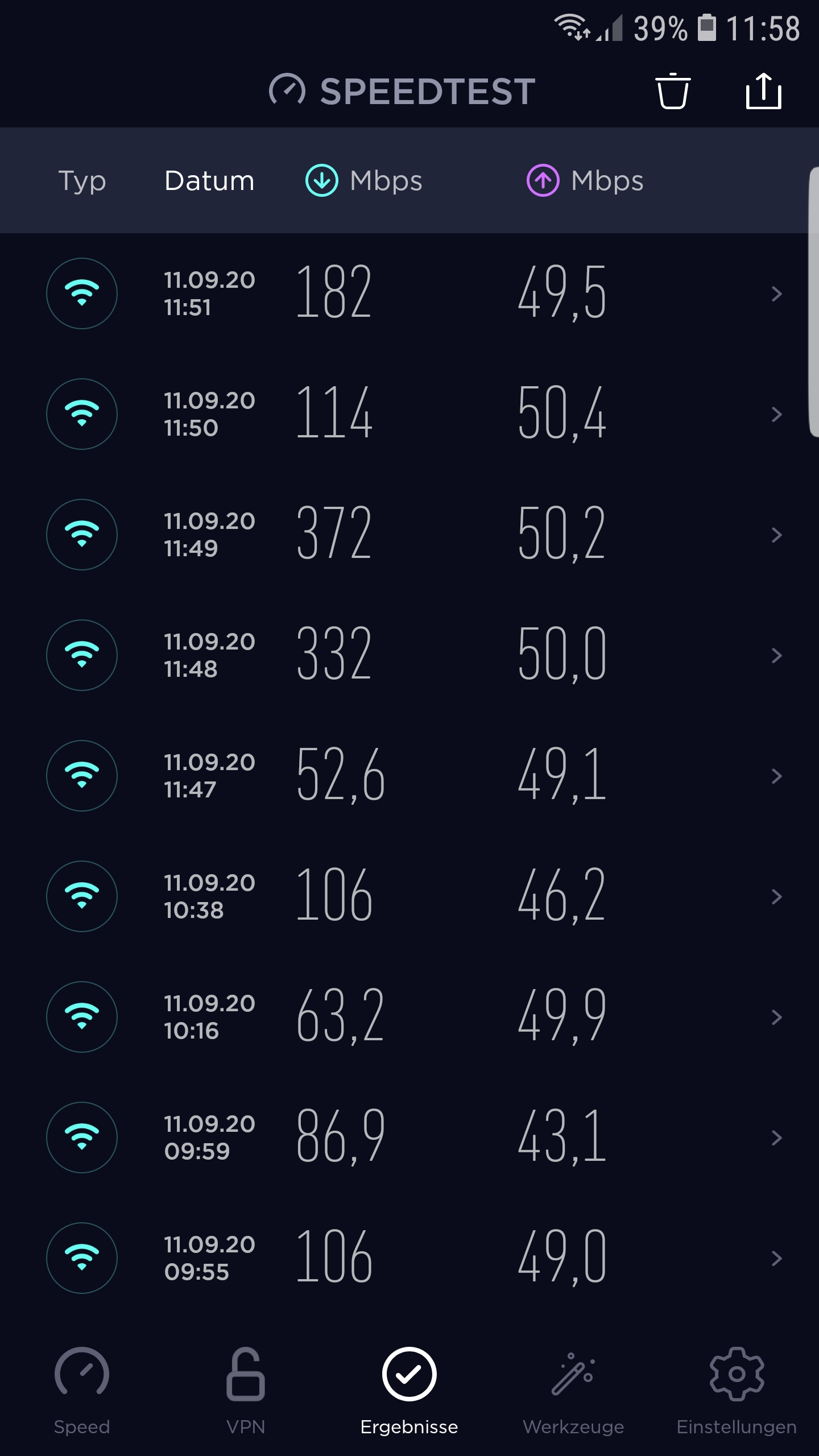
Task: Open the 10:38 test result
Action: pos(409,896)
